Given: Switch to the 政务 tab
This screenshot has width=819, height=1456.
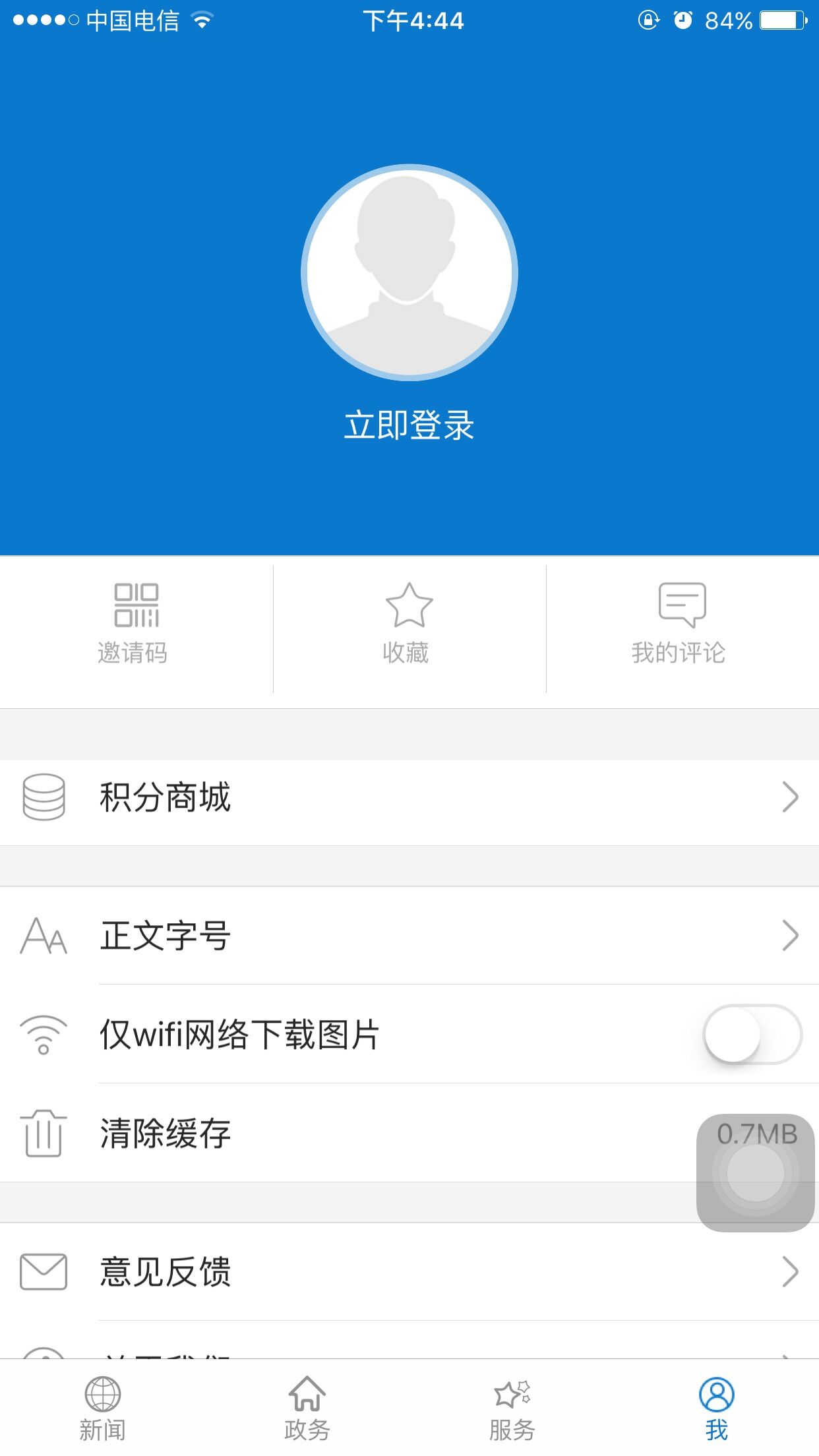Looking at the screenshot, I should pos(307,1409).
